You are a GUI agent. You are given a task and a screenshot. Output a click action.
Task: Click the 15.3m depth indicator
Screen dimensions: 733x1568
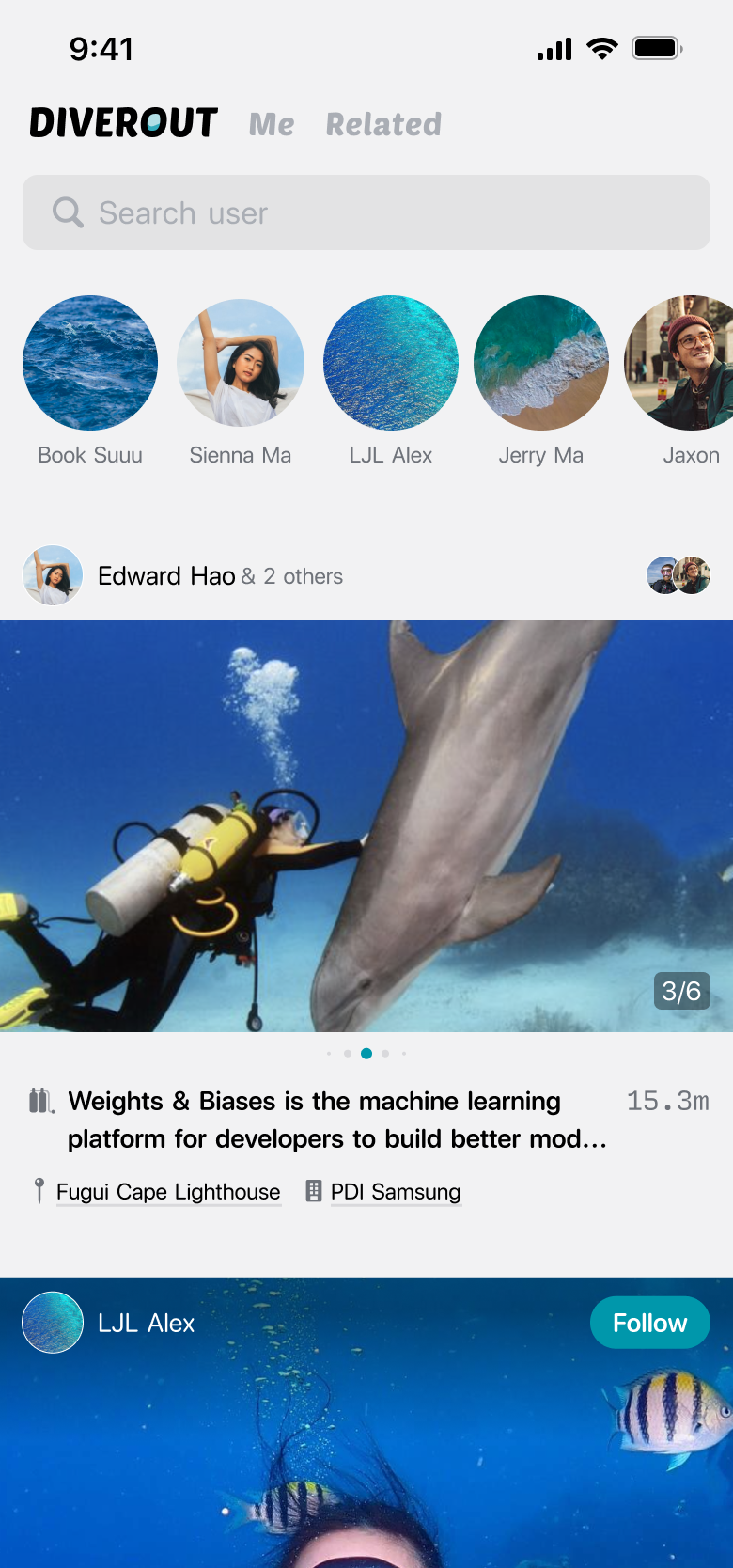[x=667, y=1101]
